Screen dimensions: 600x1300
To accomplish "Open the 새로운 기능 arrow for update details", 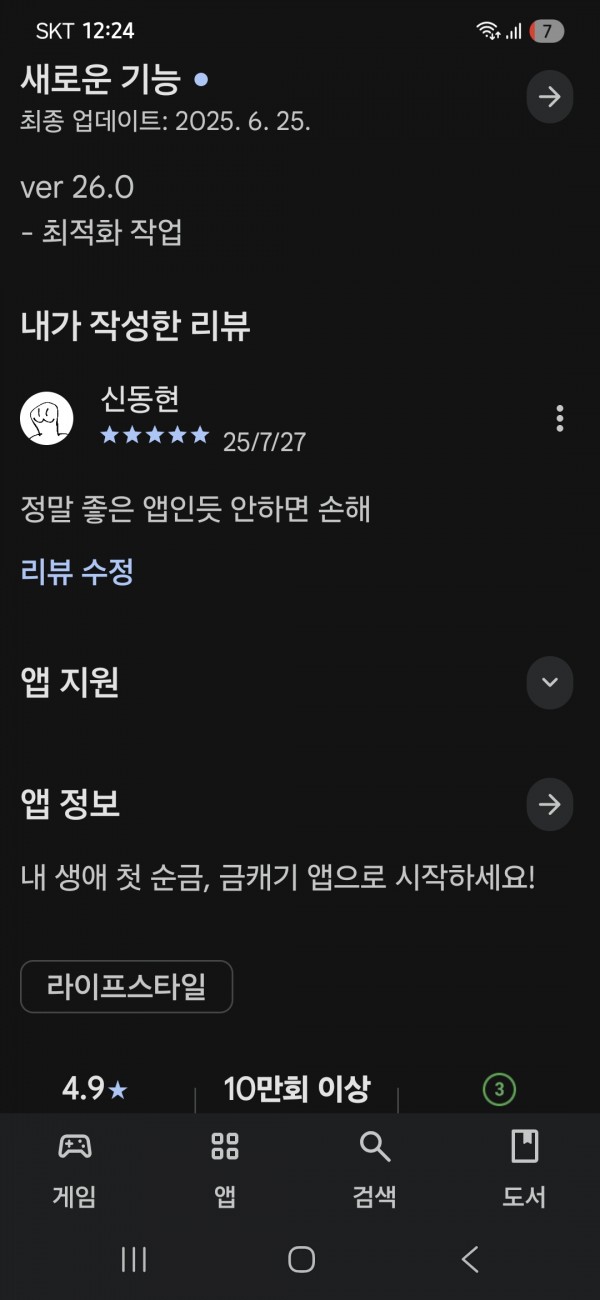I will click(549, 97).
